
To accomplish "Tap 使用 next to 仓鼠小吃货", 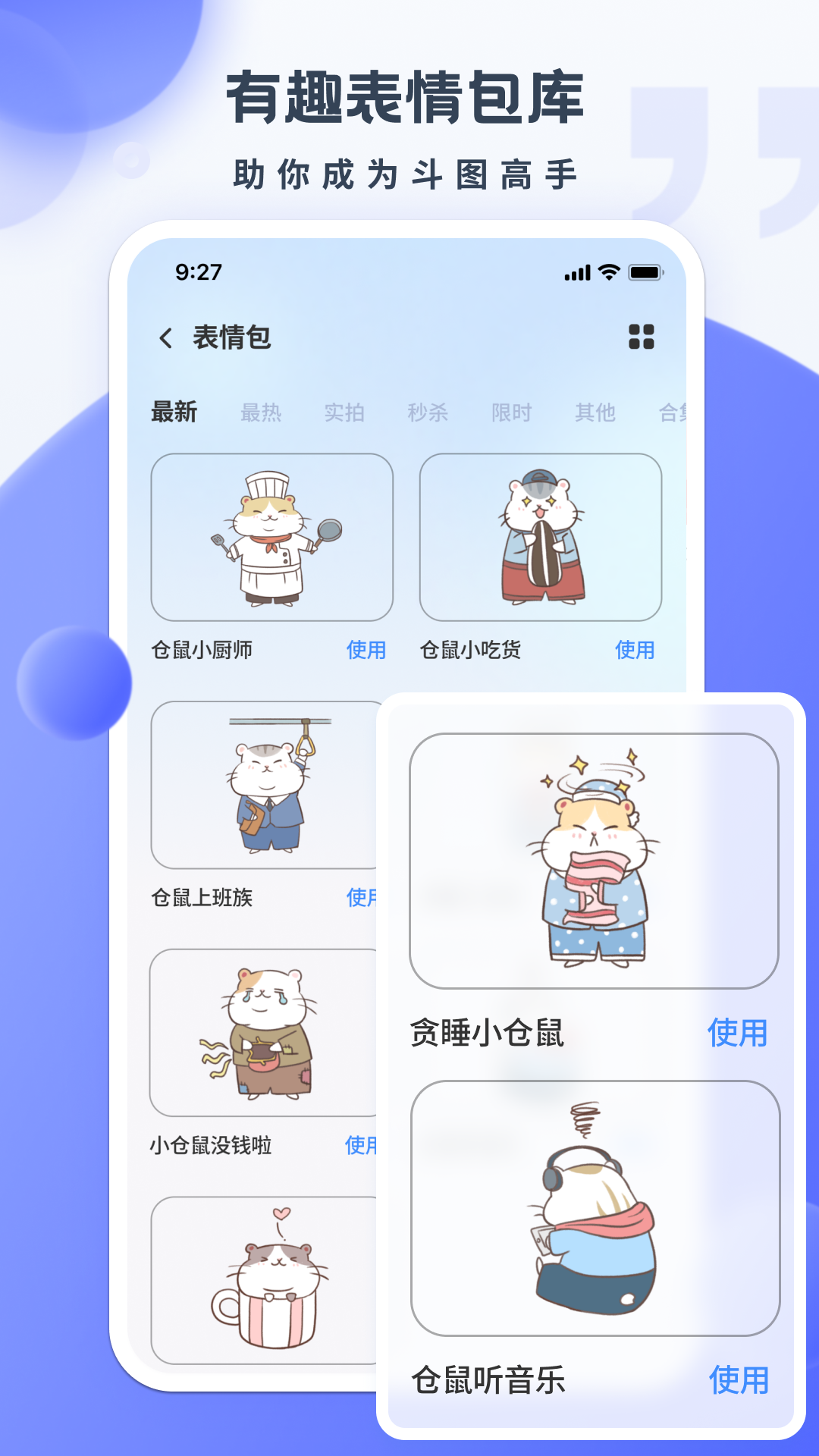I will click(x=634, y=650).
